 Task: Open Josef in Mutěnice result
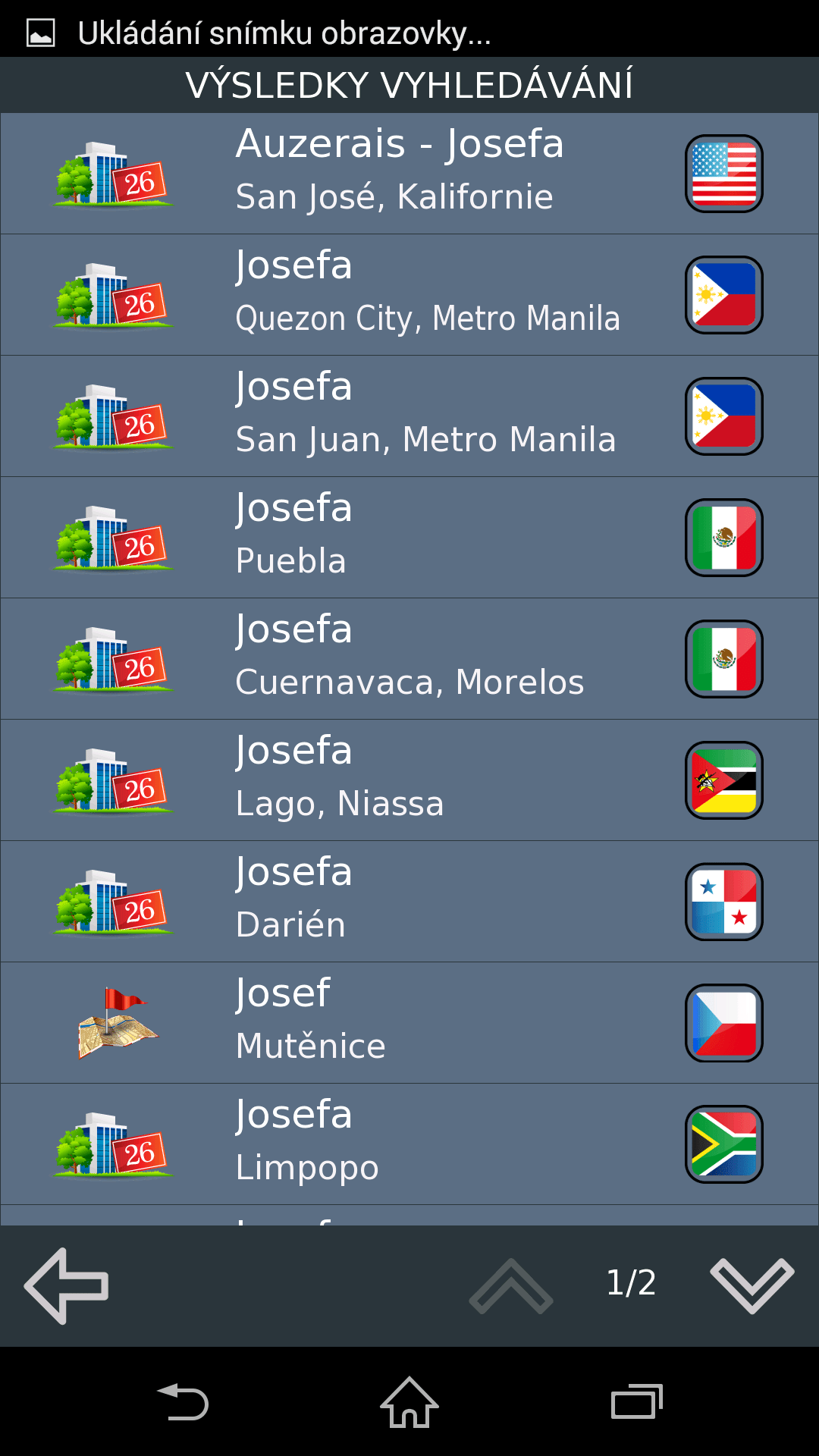[409, 1023]
